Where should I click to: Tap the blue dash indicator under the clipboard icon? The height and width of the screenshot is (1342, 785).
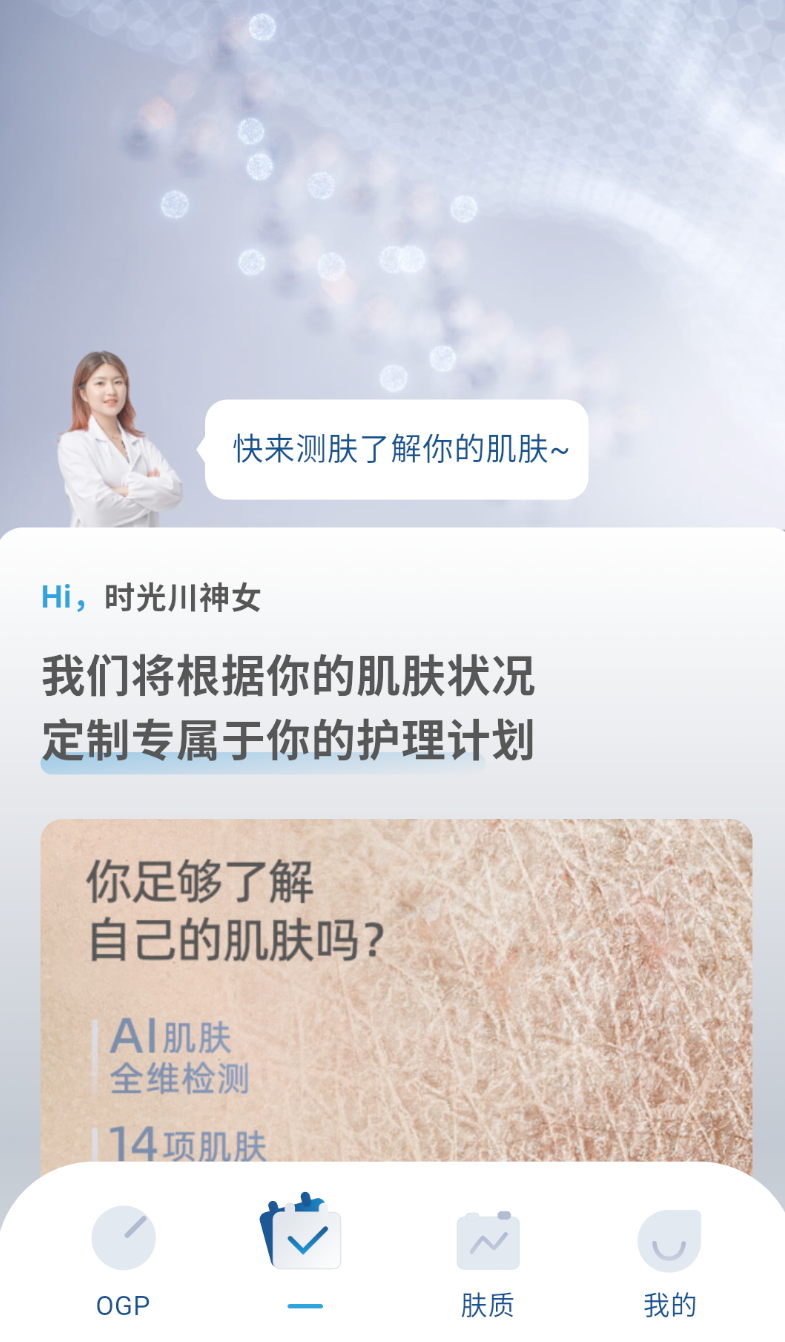(x=305, y=1304)
